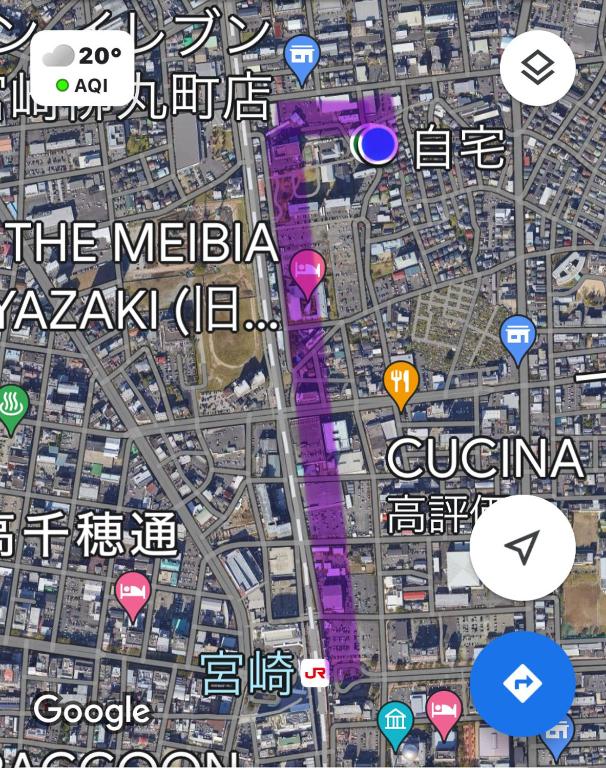Screen dimensions: 606x768
Task: Select the pink hotel pin on purple route
Action: click(308, 272)
